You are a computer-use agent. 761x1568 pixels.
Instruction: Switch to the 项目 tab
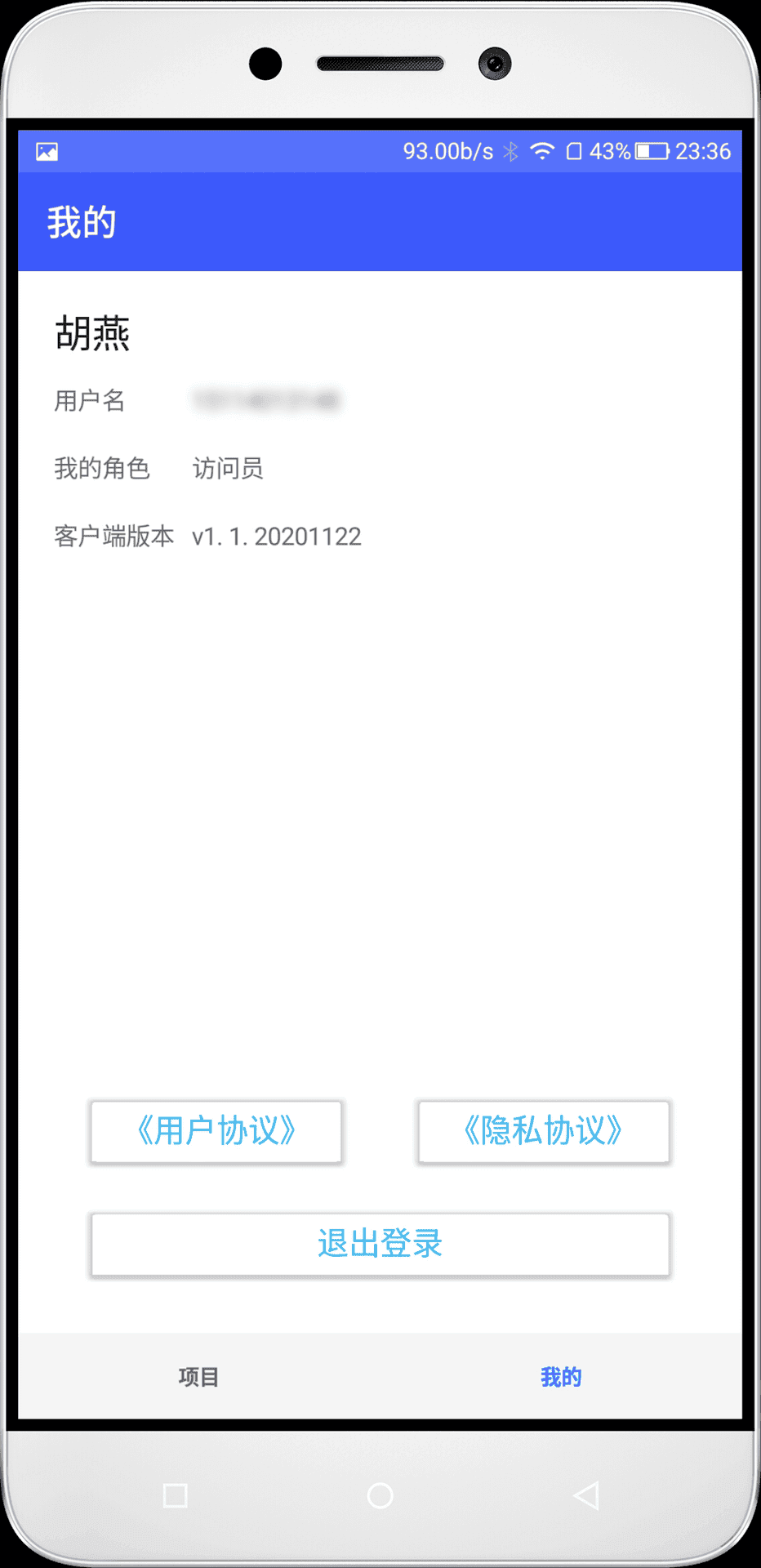coord(199,1377)
